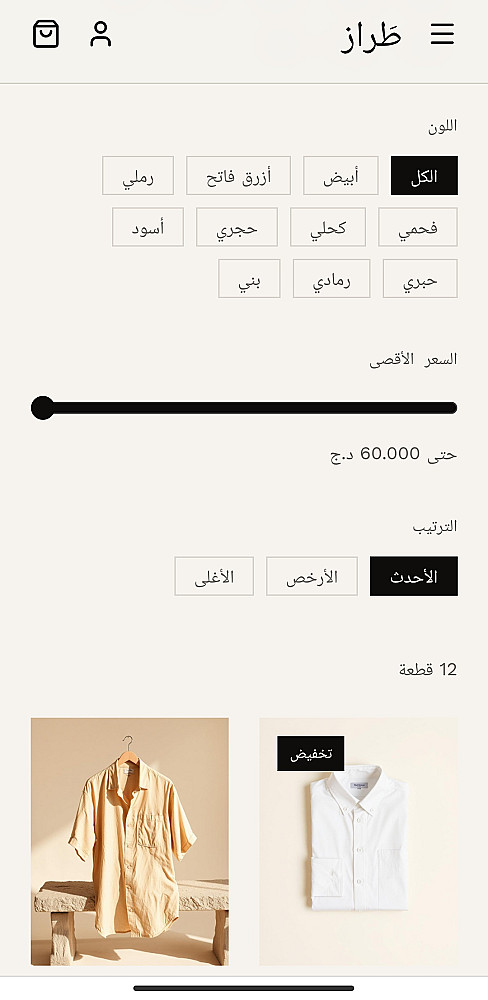
Task: Open the shopping bag
Action: [46, 34]
